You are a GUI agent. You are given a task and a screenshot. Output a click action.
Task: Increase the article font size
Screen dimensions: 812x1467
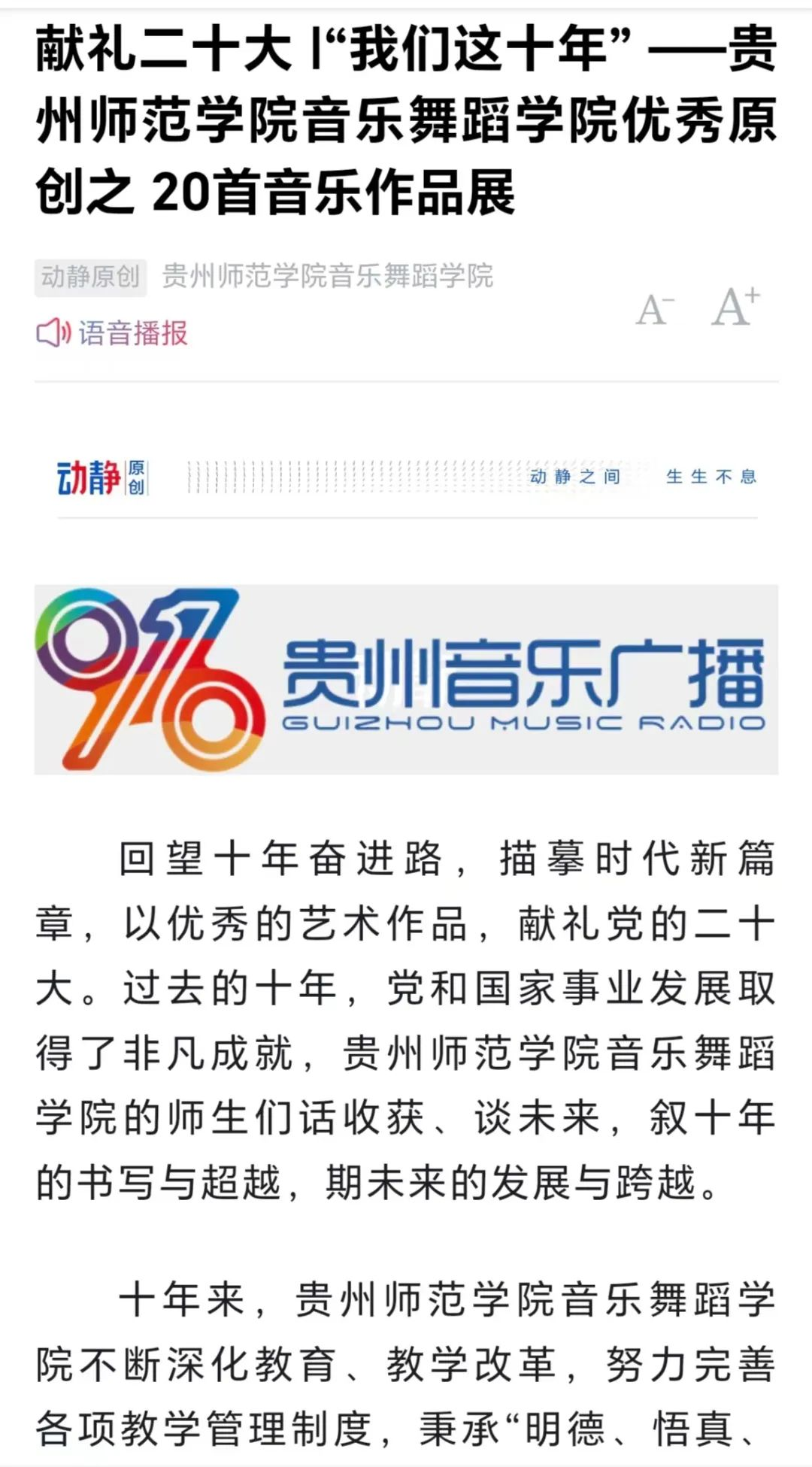(735, 306)
